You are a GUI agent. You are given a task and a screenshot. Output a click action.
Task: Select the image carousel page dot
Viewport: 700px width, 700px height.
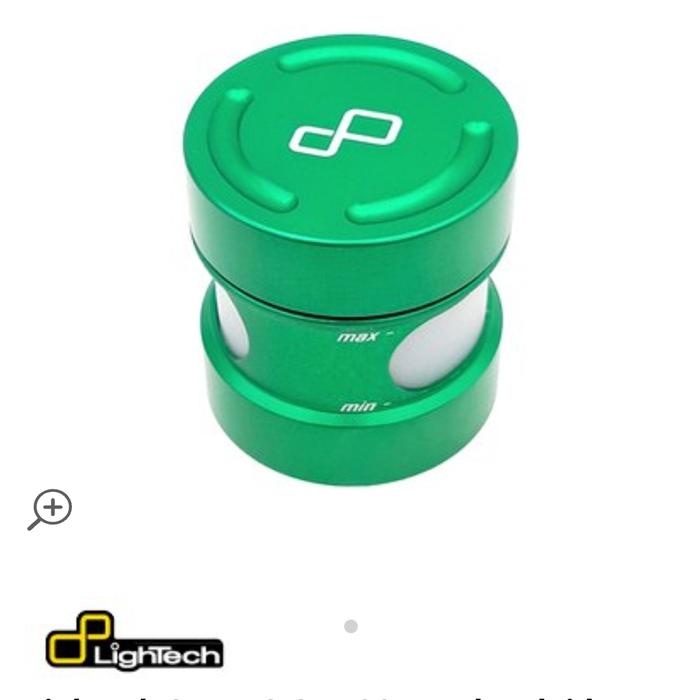coord(351,627)
